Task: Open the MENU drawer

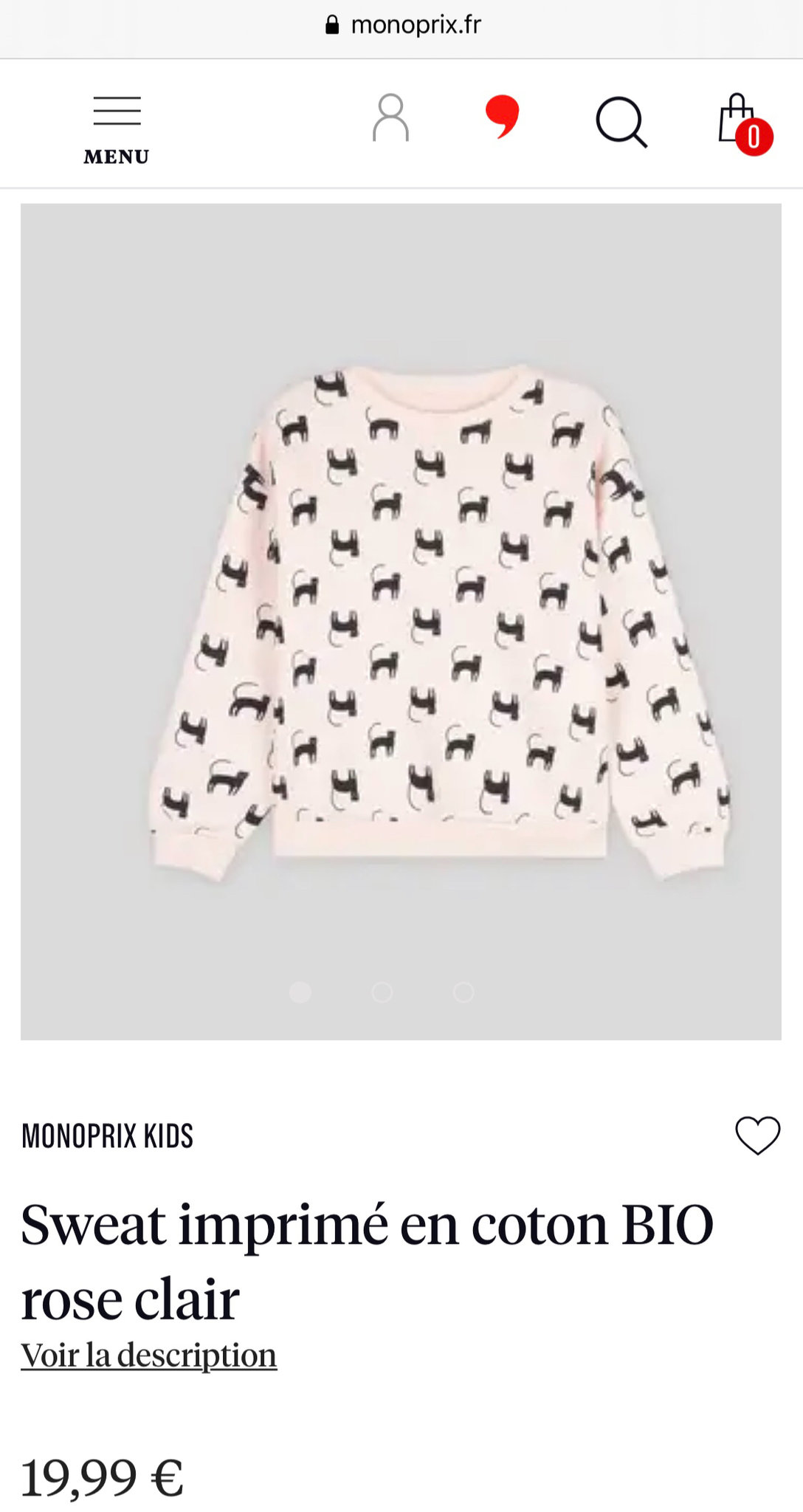Action: pyautogui.click(x=117, y=129)
